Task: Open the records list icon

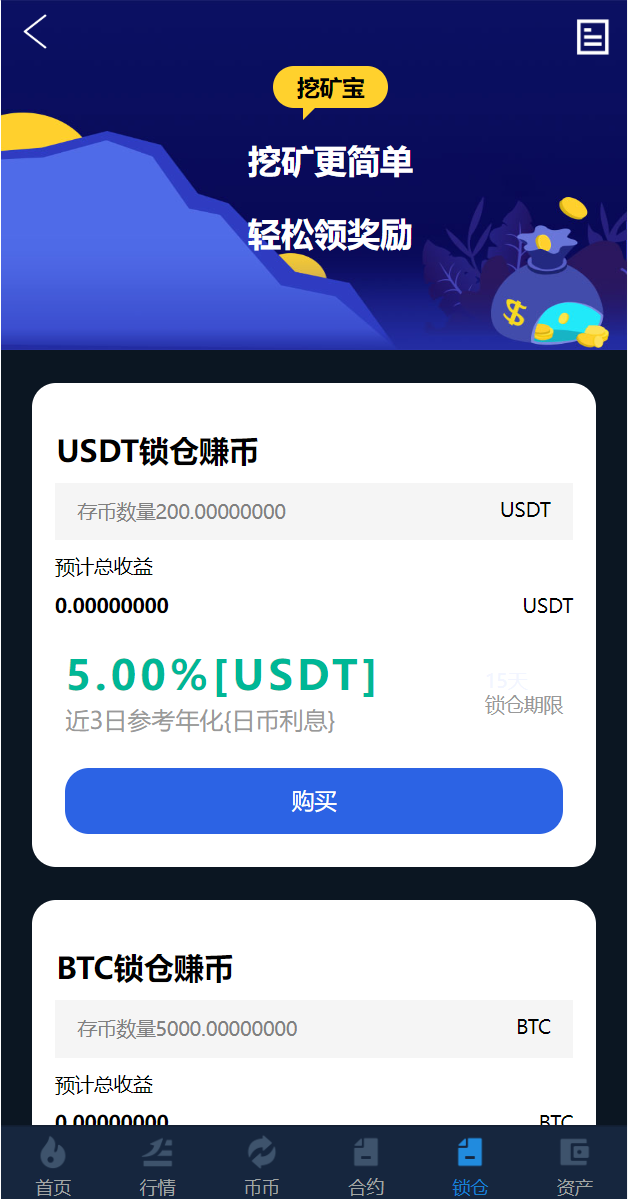Action: 592,37
